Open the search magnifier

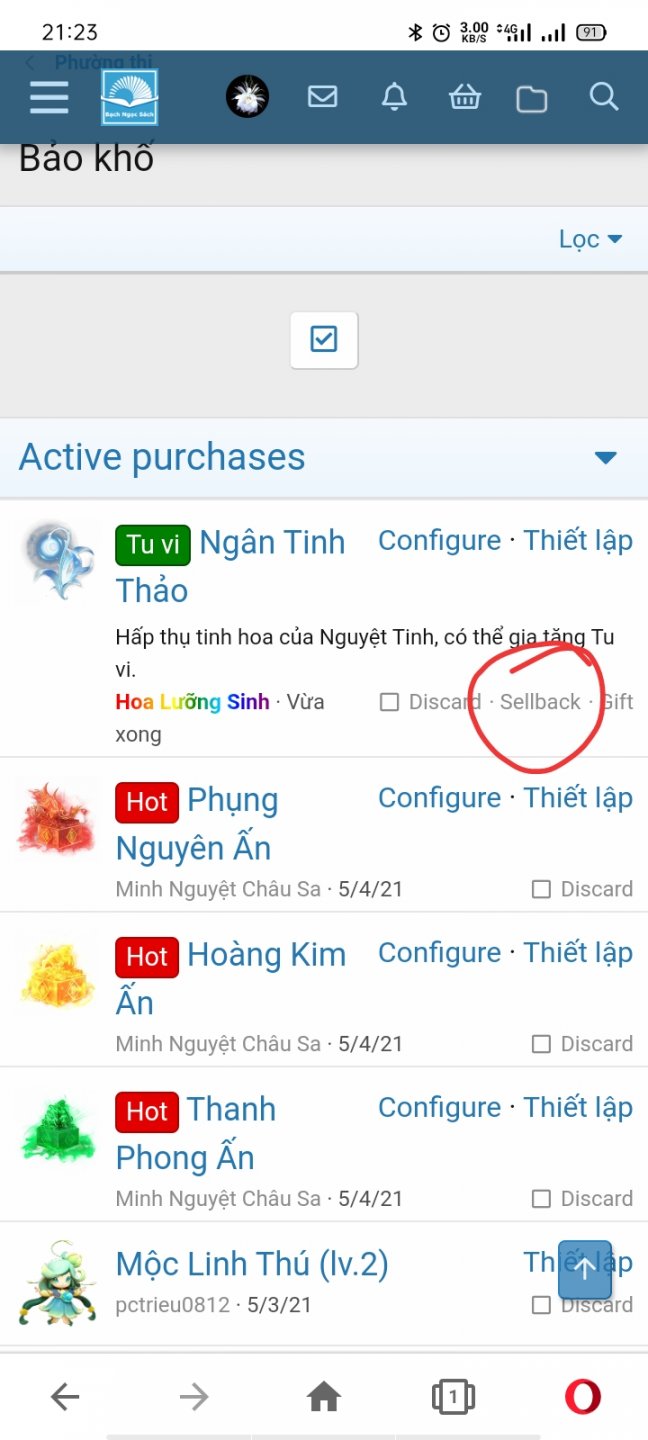click(604, 97)
